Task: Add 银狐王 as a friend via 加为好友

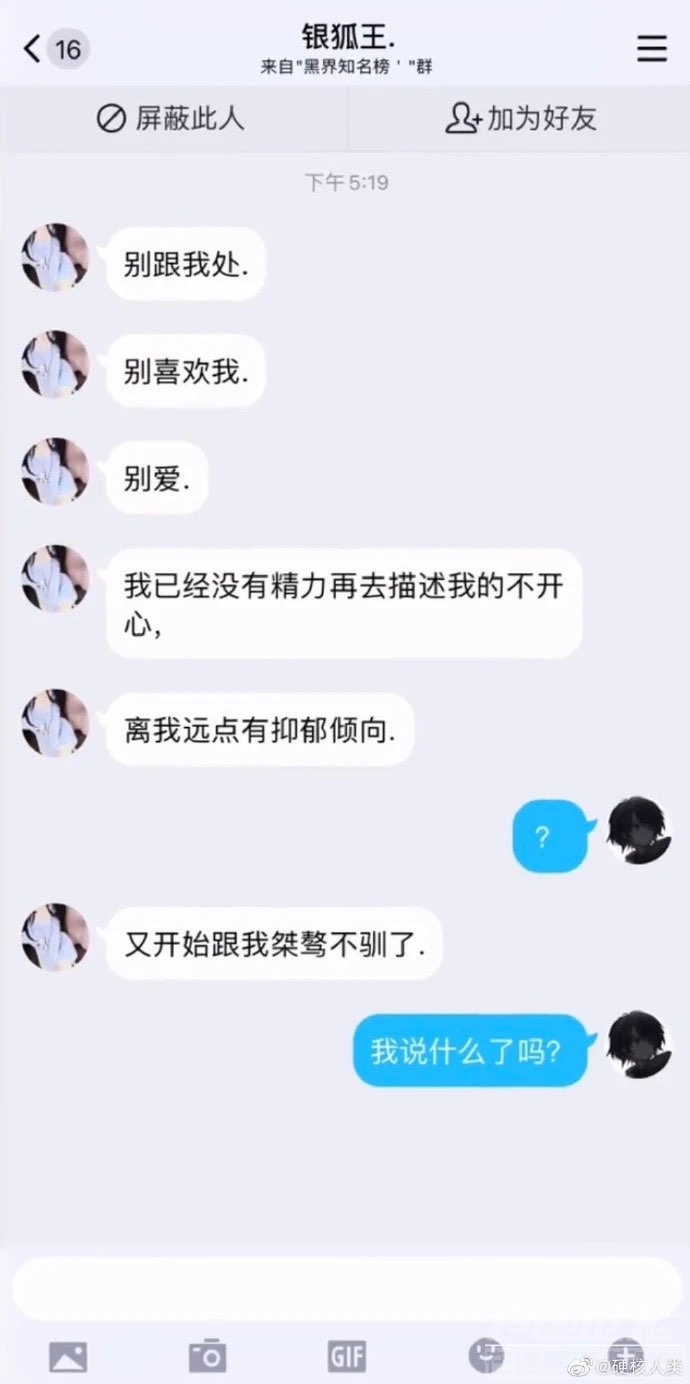Action: click(520, 119)
